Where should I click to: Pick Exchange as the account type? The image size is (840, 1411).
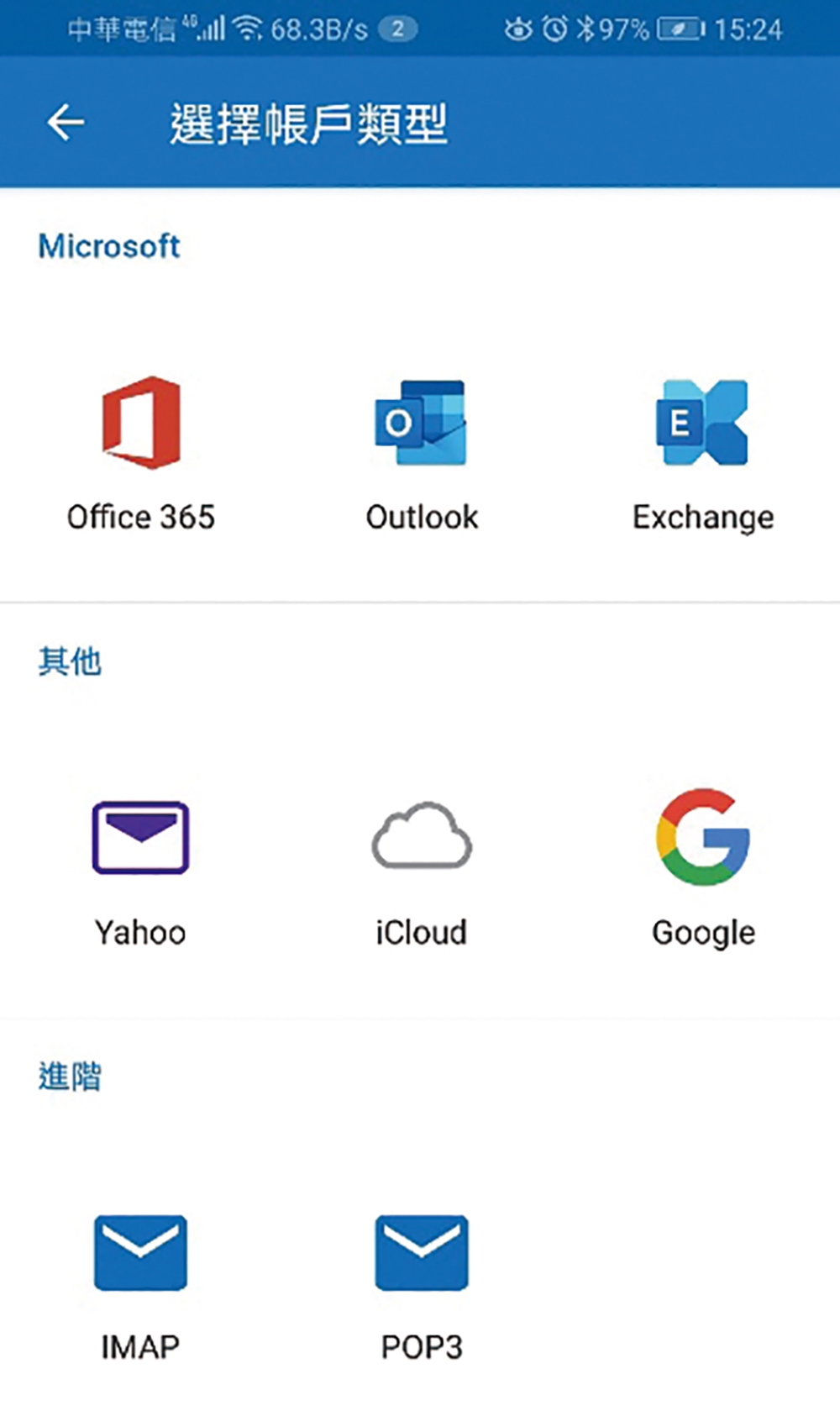703,455
